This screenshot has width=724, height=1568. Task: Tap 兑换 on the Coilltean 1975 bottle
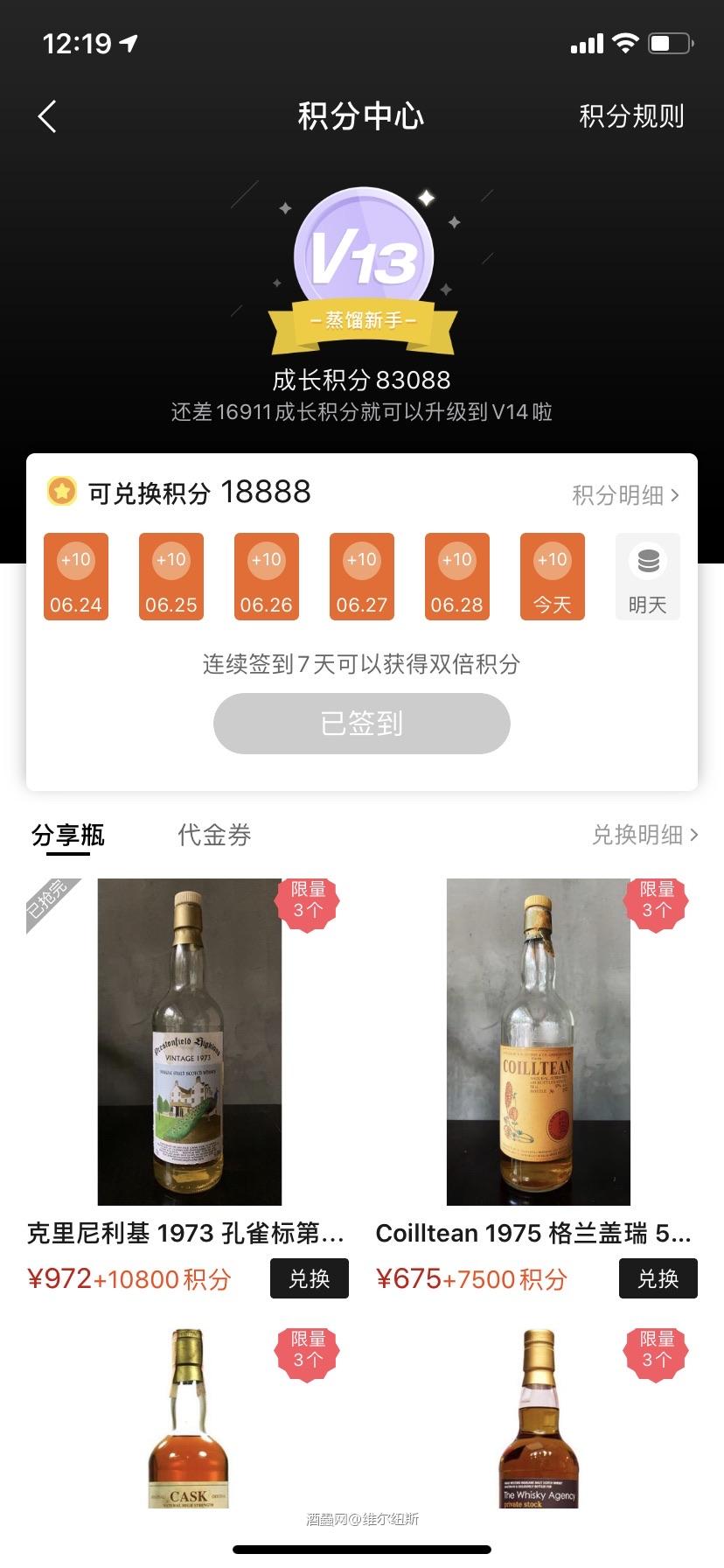(658, 1278)
